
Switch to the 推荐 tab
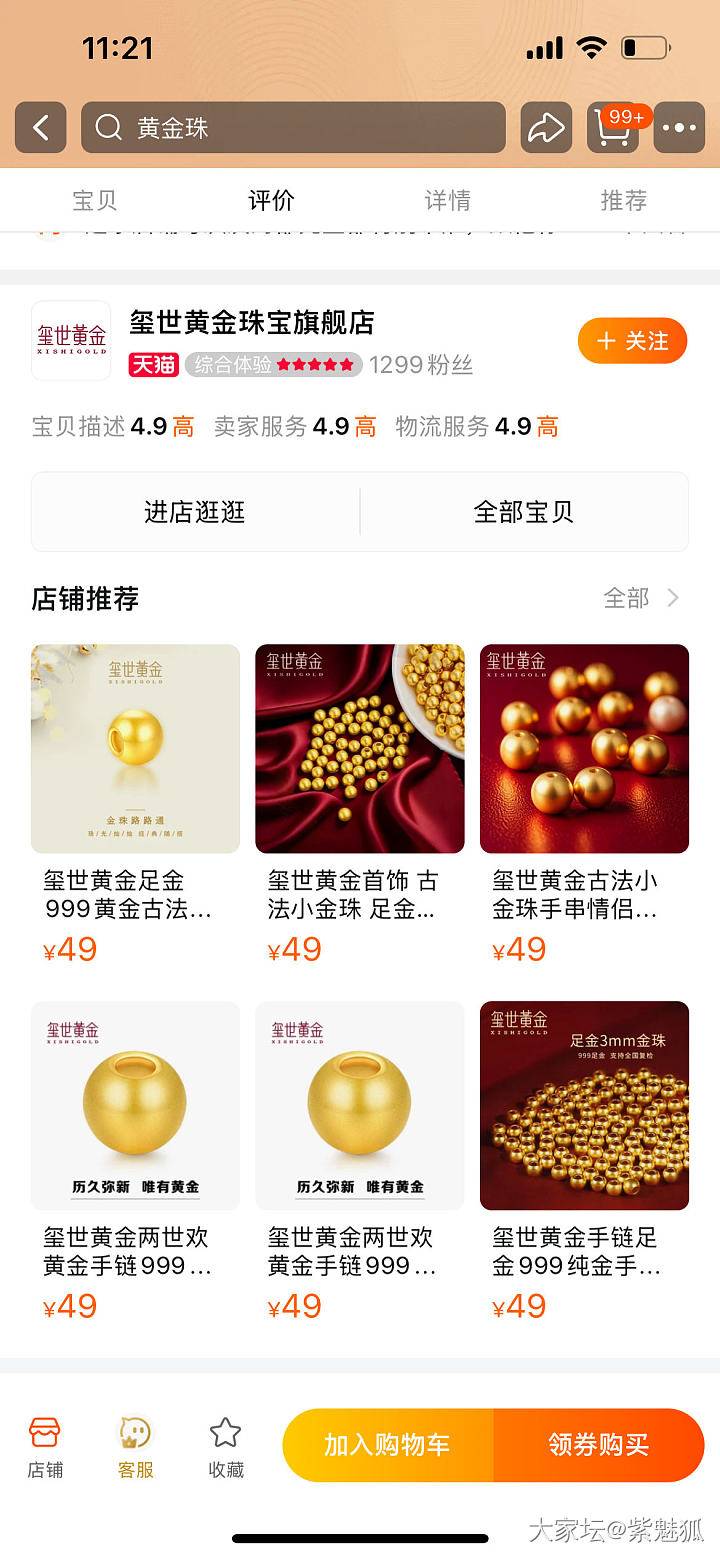(x=623, y=200)
